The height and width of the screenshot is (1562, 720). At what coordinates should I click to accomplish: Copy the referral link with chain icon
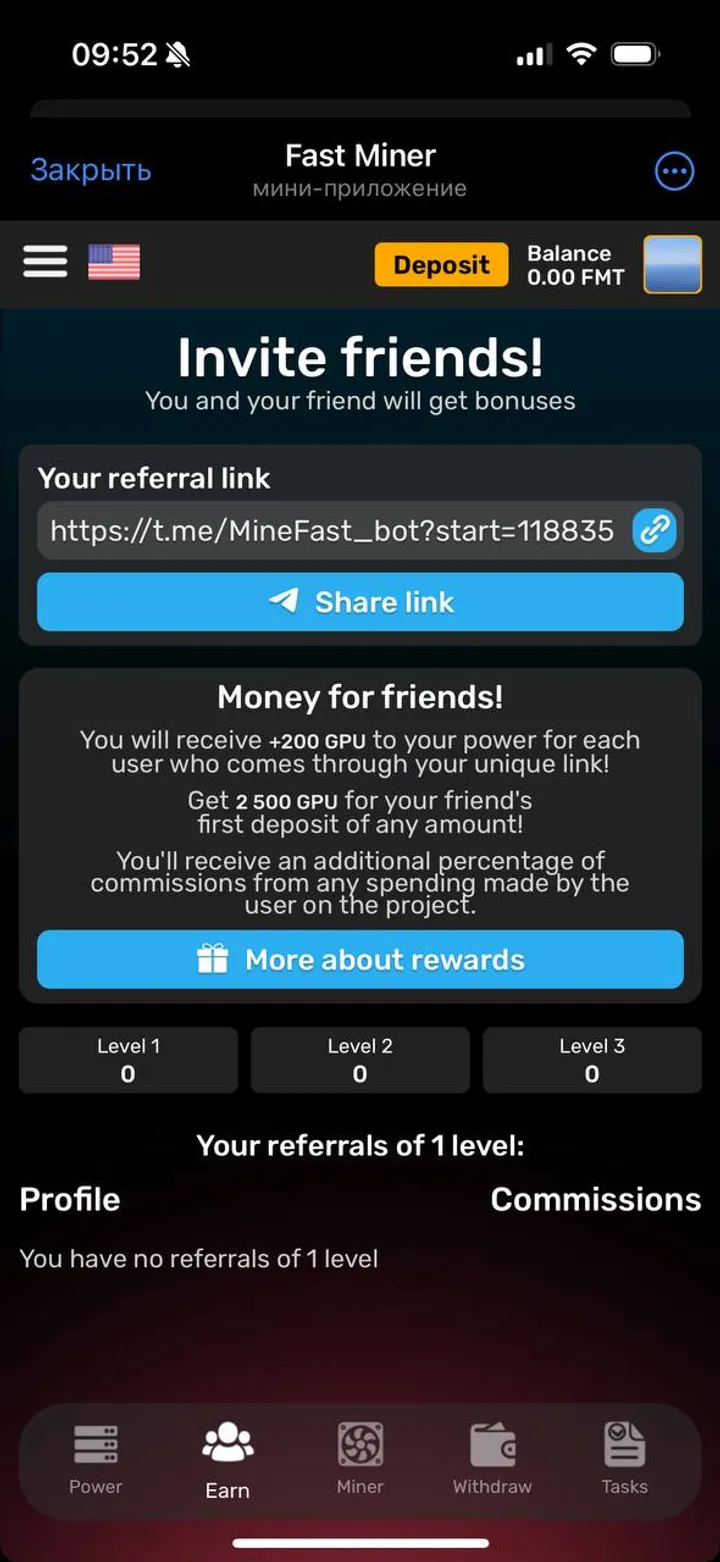655,530
